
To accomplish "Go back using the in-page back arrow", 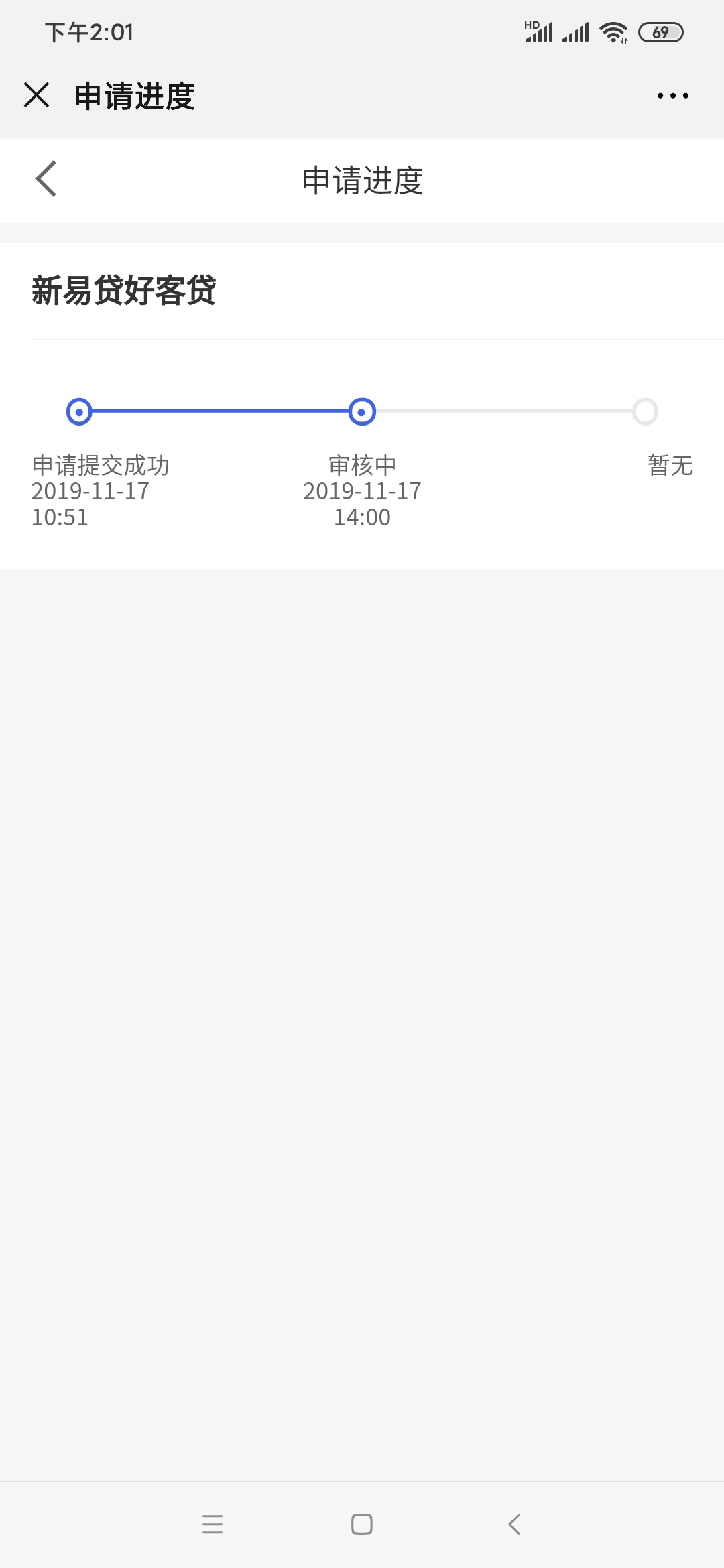I will point(46,179).
